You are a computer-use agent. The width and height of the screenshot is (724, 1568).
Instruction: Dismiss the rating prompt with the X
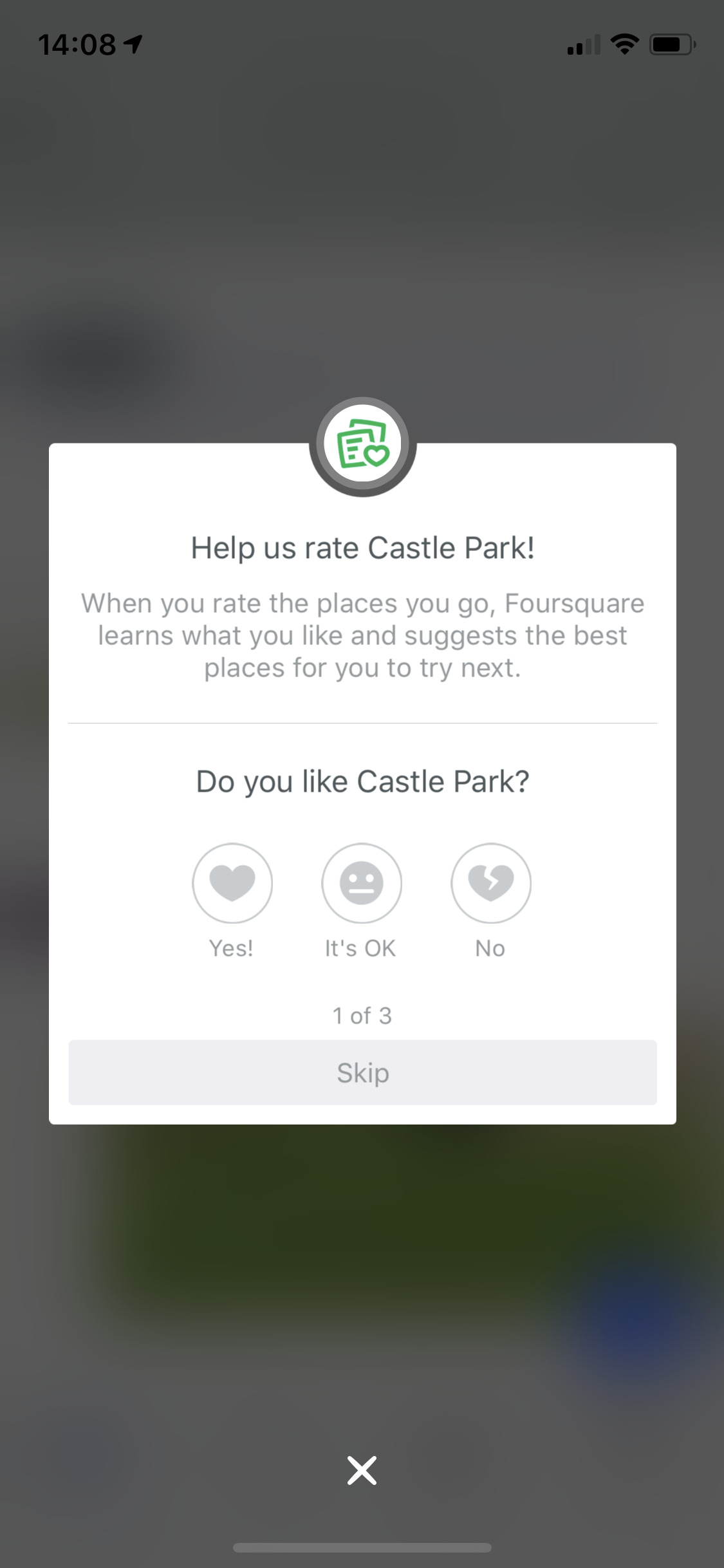click(x=362, y=1470)
